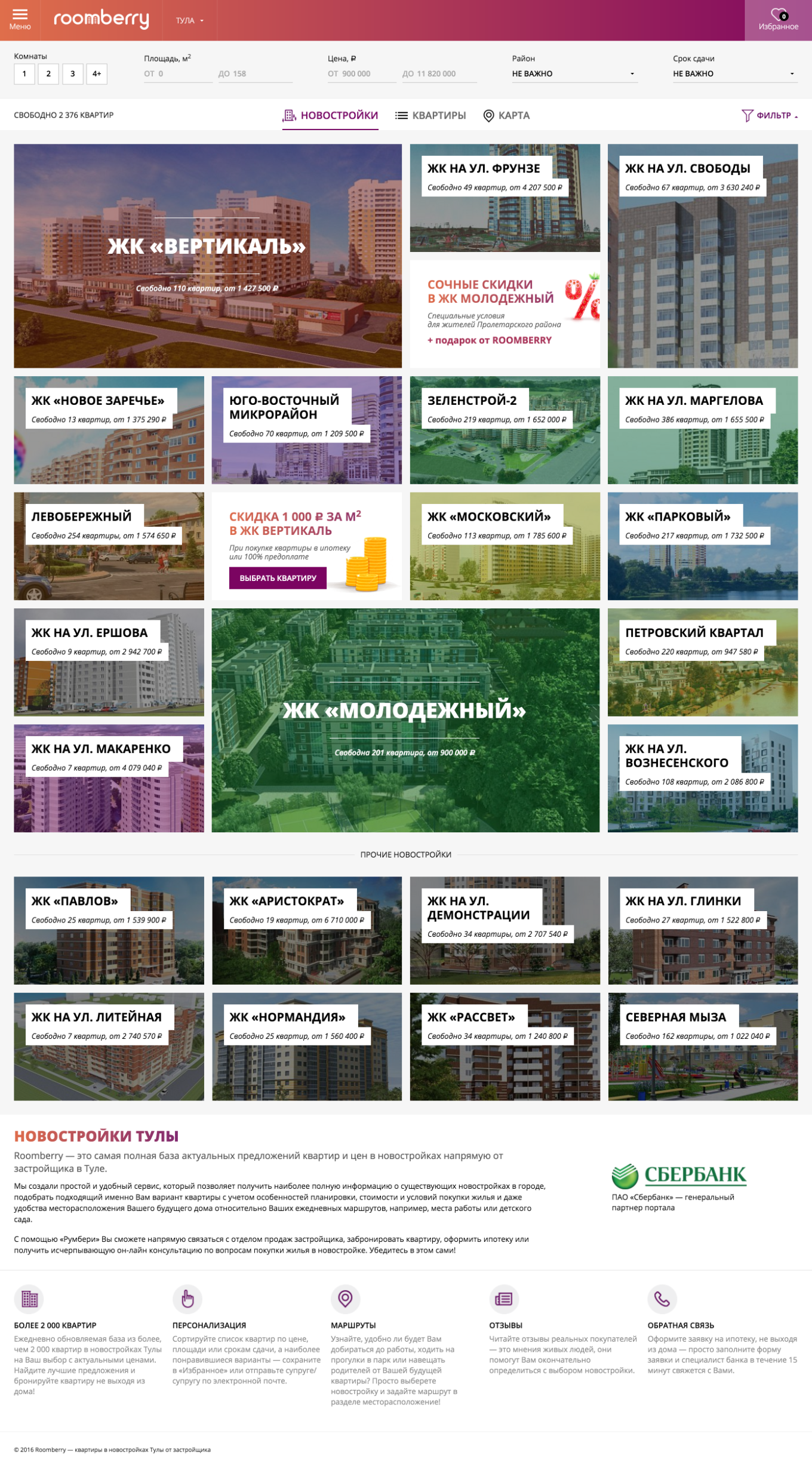Open the ЖК «Аристократ» card
This screenshot has width=812, height=1467.
306,930
